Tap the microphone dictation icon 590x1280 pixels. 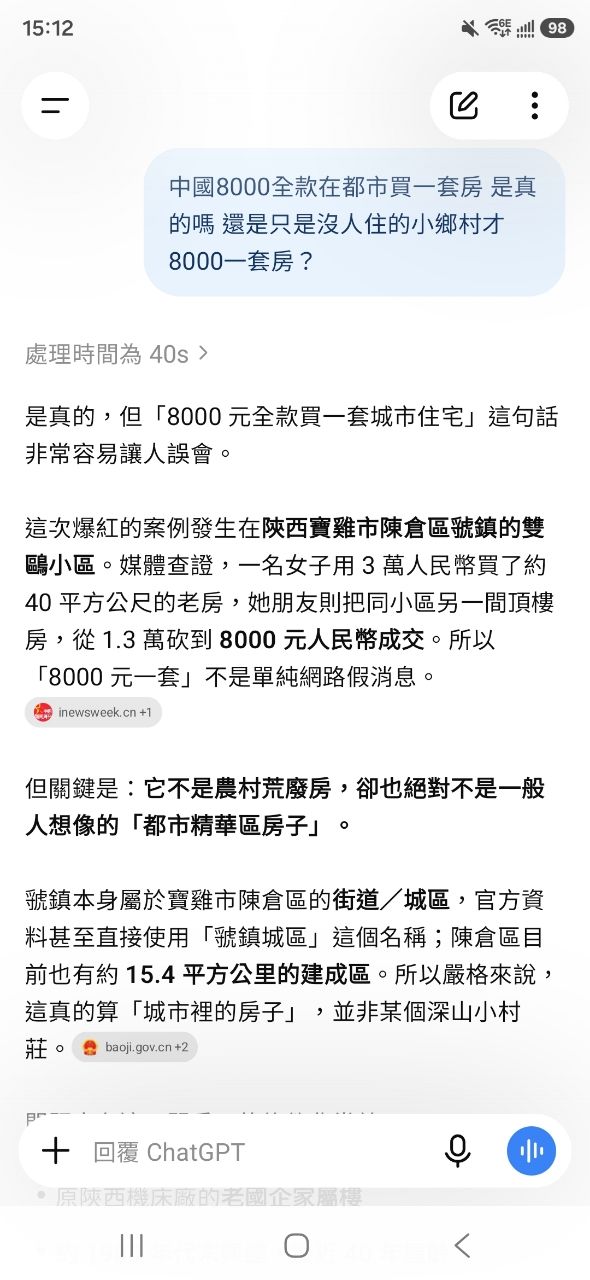tap(458, 1151)
